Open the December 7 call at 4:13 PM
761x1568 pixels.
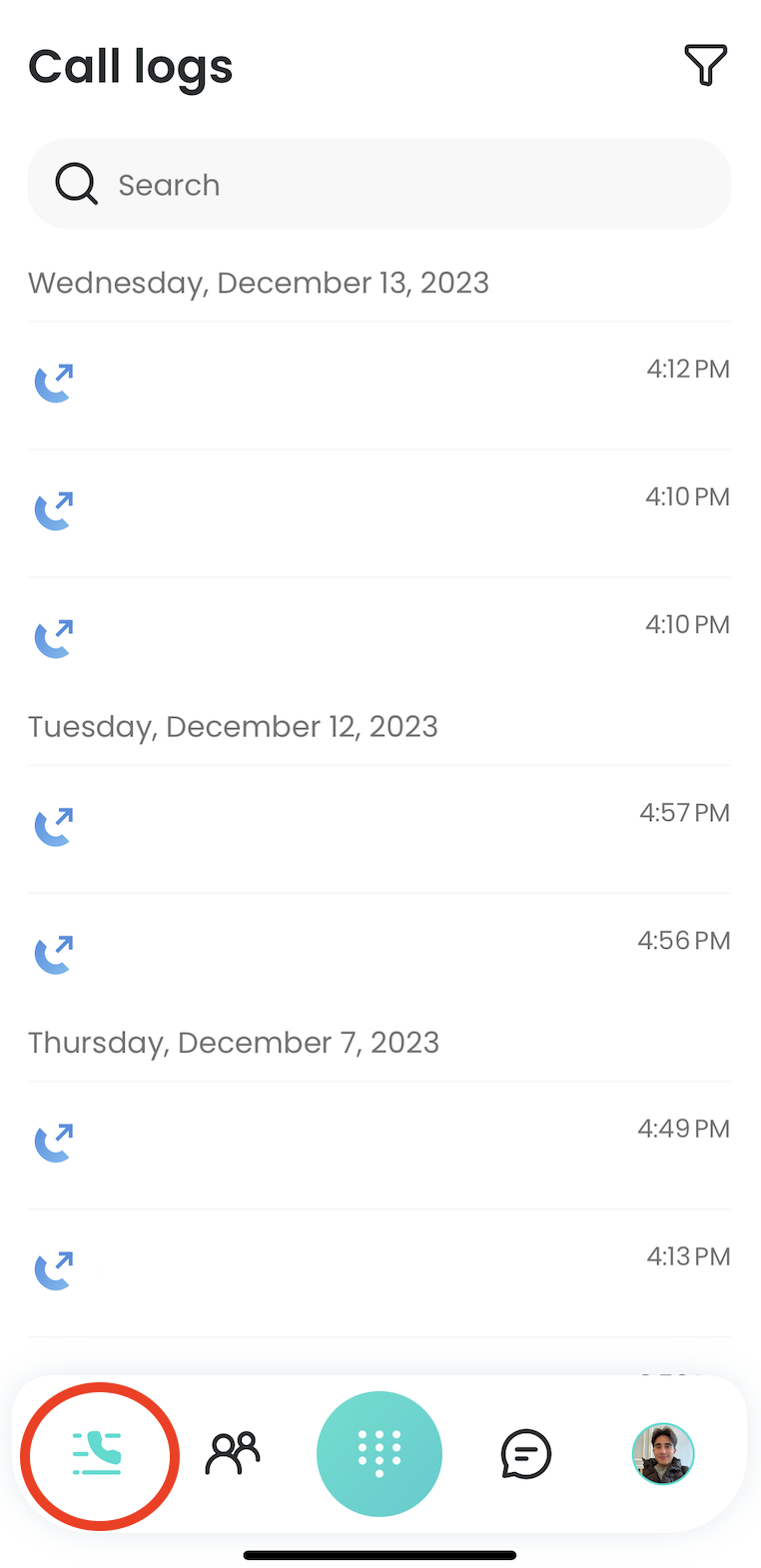(x=380, y=1273)
